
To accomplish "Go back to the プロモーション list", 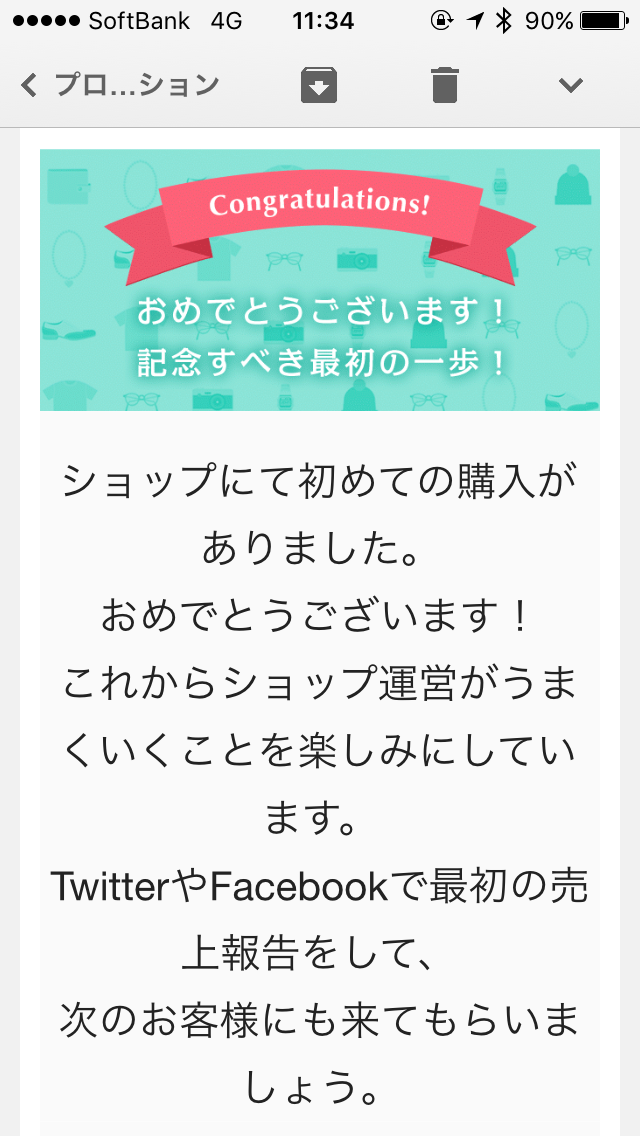I will pyautogui.click(x=118, y=85).
